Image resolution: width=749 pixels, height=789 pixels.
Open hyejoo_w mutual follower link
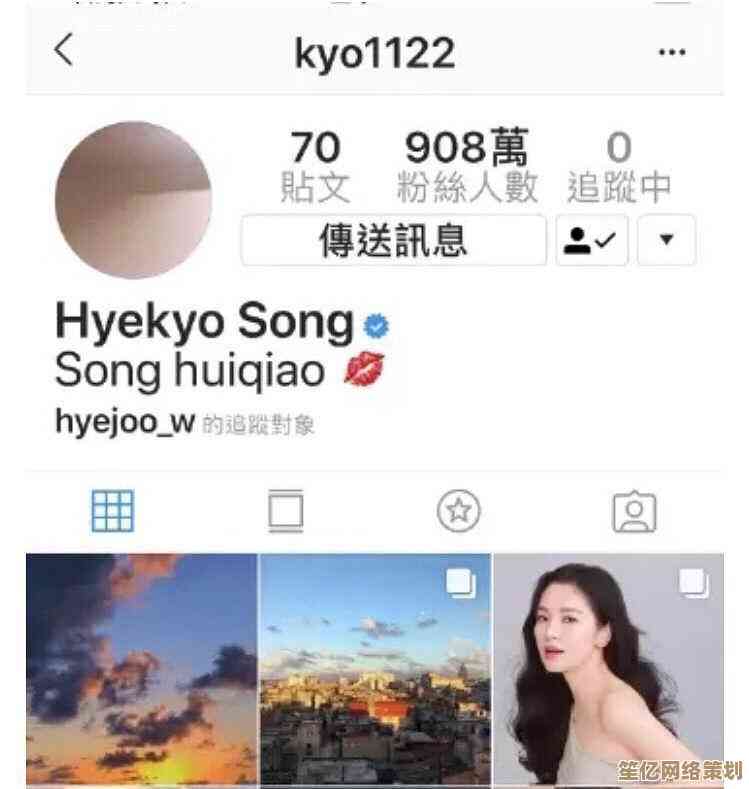(x=124, y=423)
